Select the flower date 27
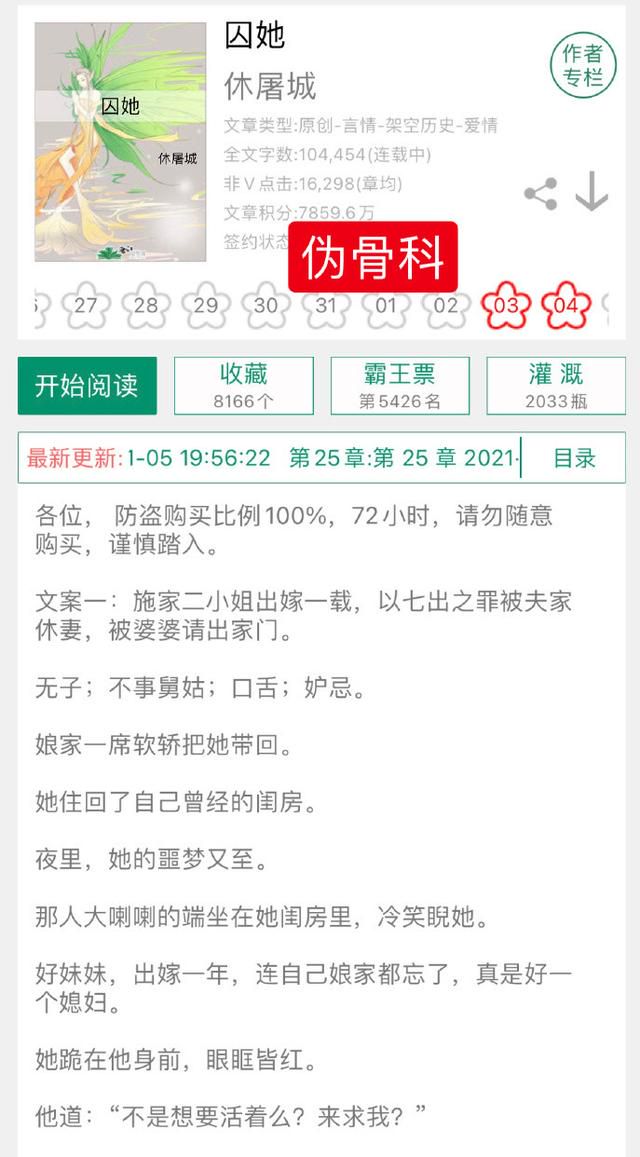The image size is (640, 1157). coord(86,305)
